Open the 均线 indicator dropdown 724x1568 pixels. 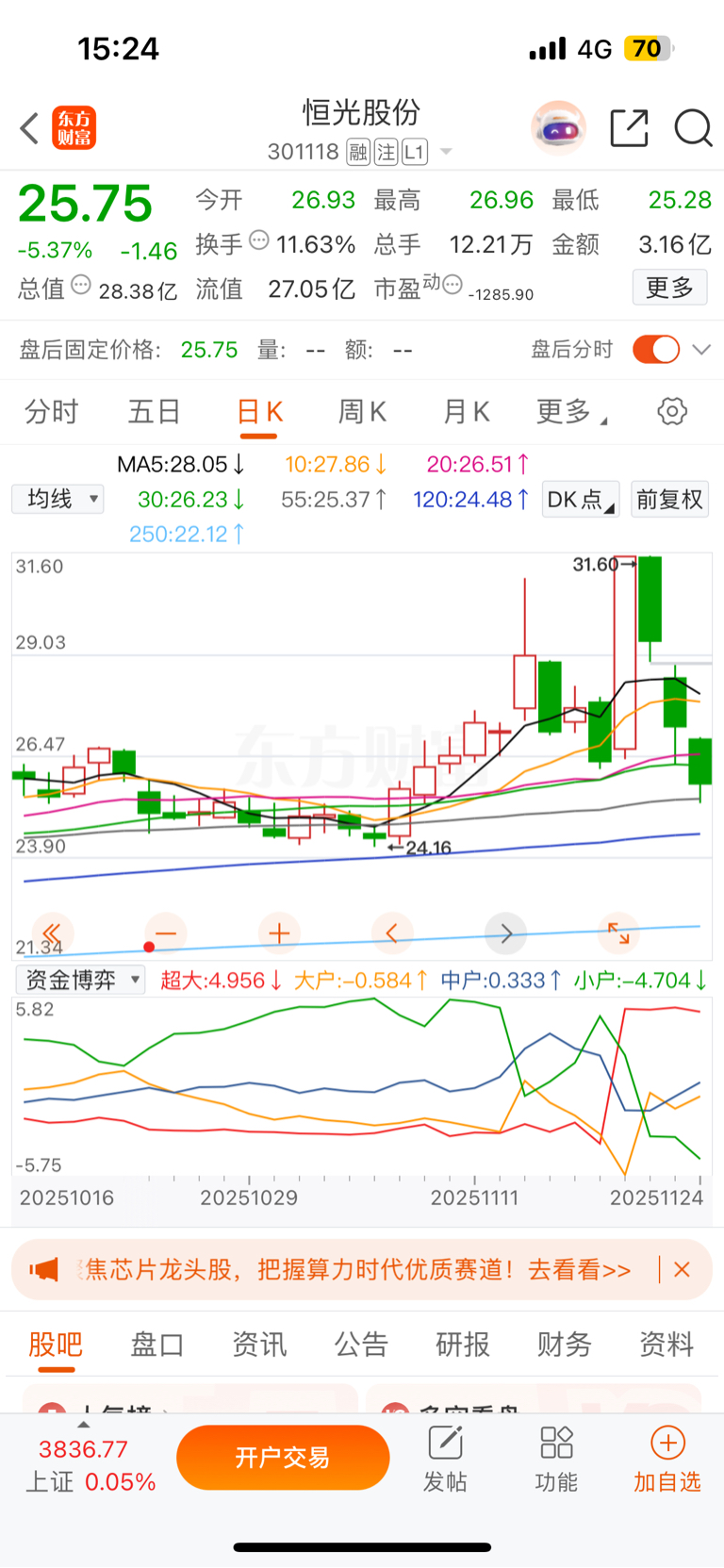tap(58, 499)
